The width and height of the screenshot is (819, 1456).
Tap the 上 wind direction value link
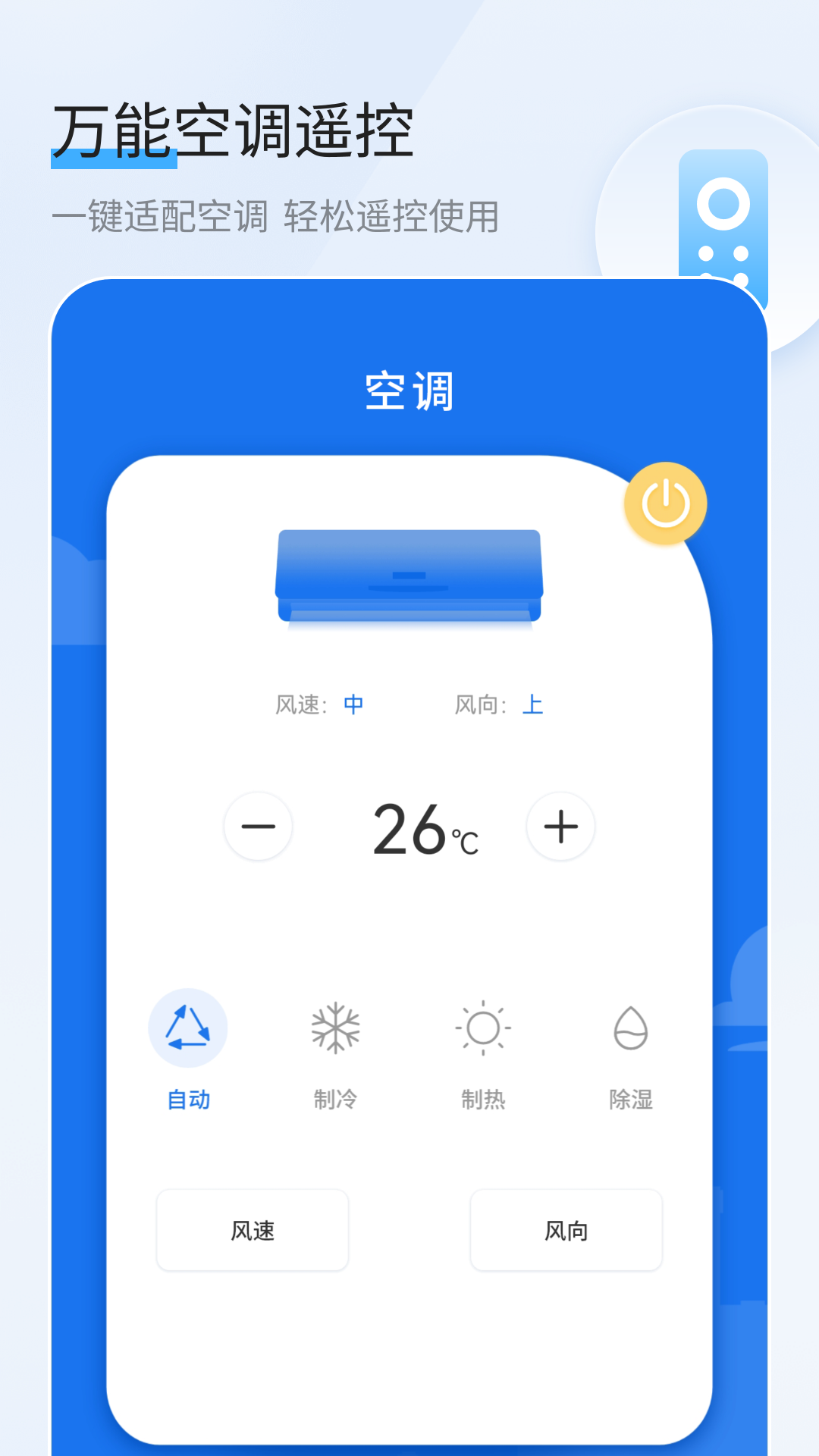532,704
